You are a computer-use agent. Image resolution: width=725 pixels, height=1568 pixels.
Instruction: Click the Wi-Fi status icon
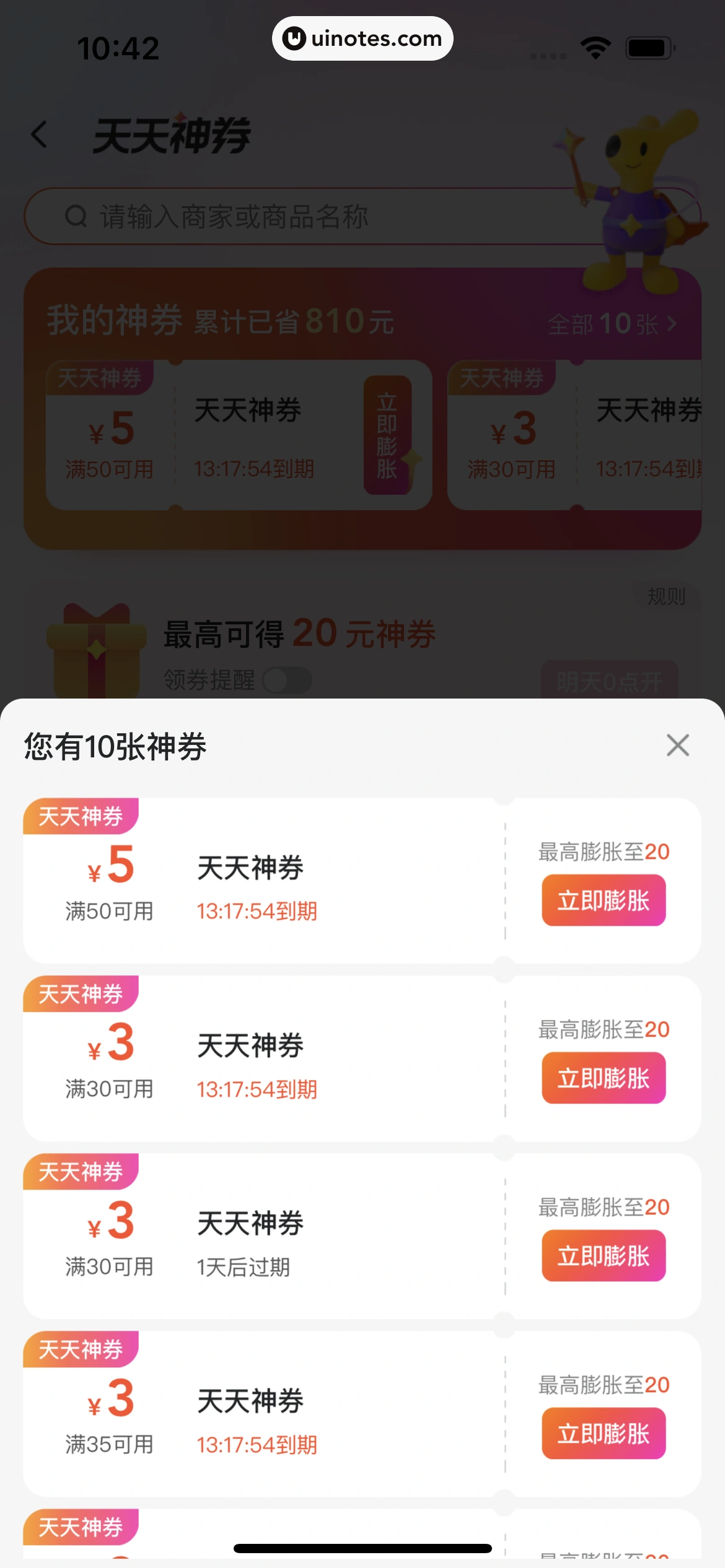click(594, 46)
